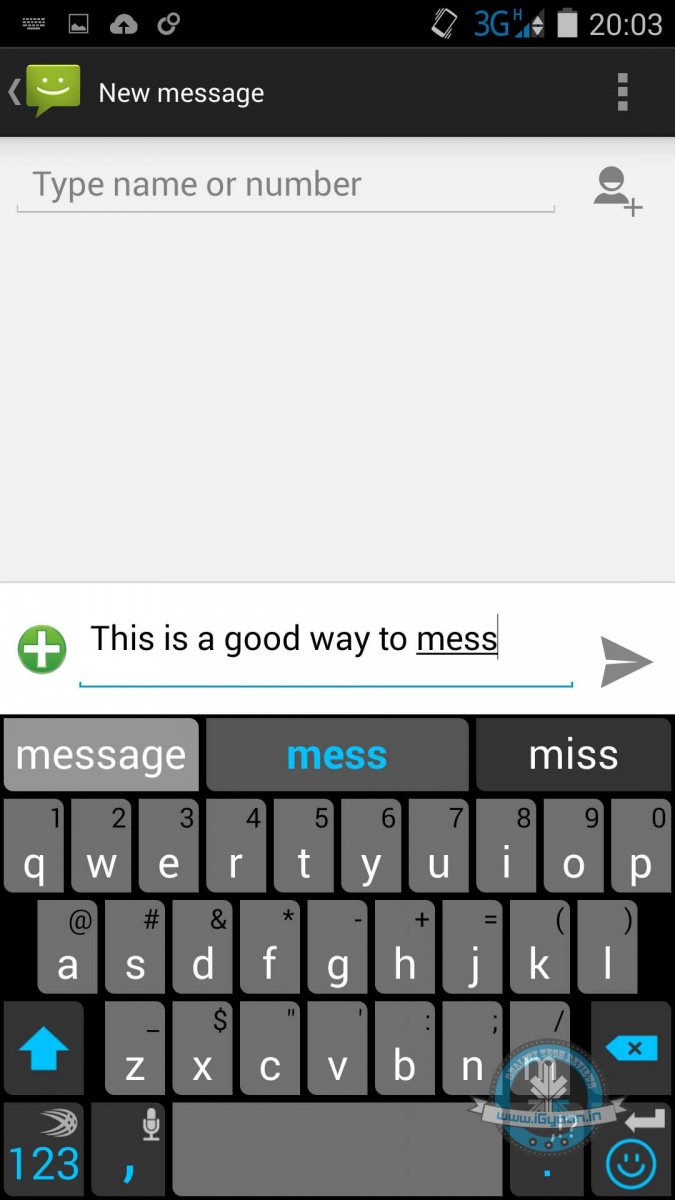Send the message

click(x=626, y=661)
